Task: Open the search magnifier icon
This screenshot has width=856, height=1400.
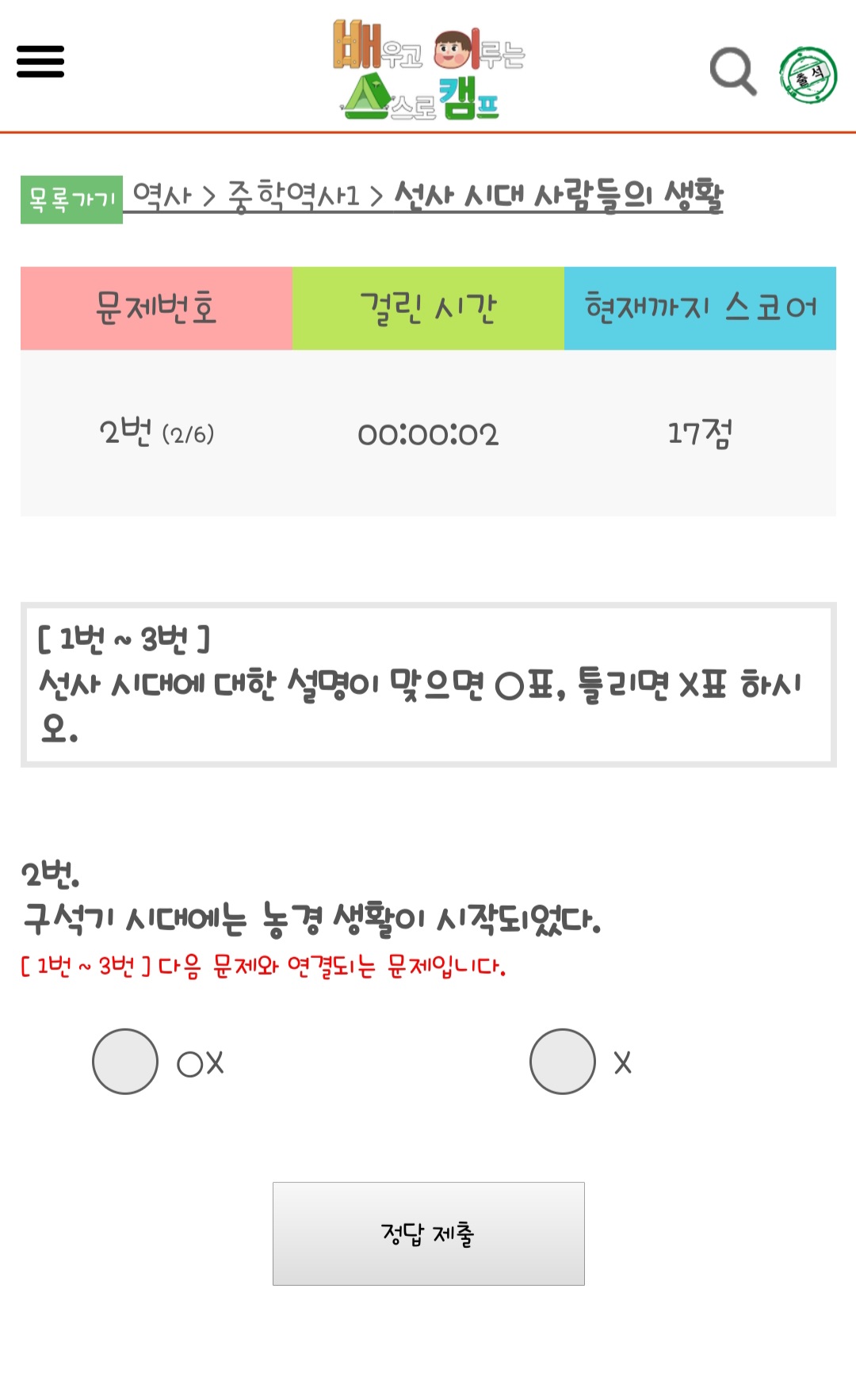Action: coord(732,71)
